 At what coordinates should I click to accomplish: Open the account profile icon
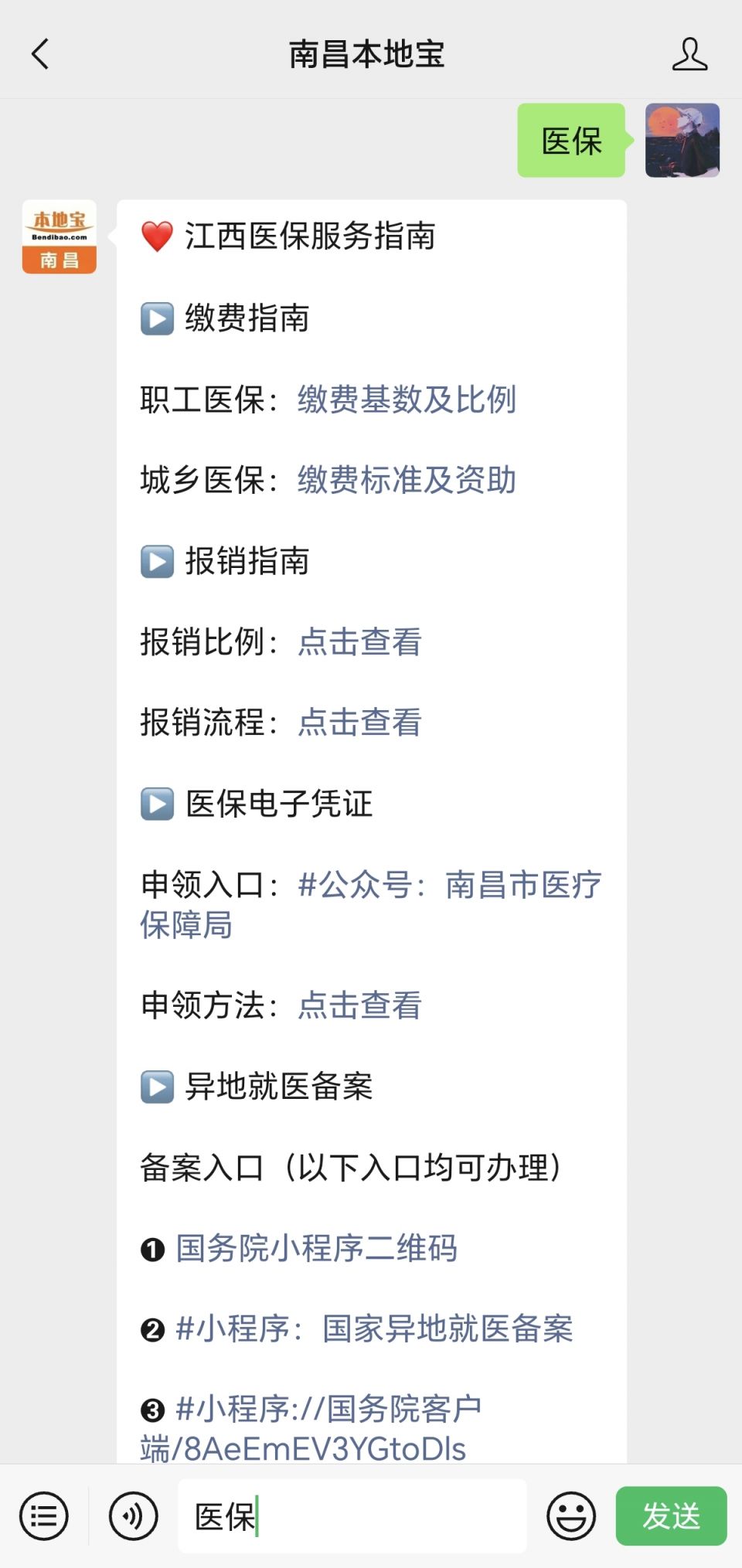pyautogui.click(x=689, y=54)
